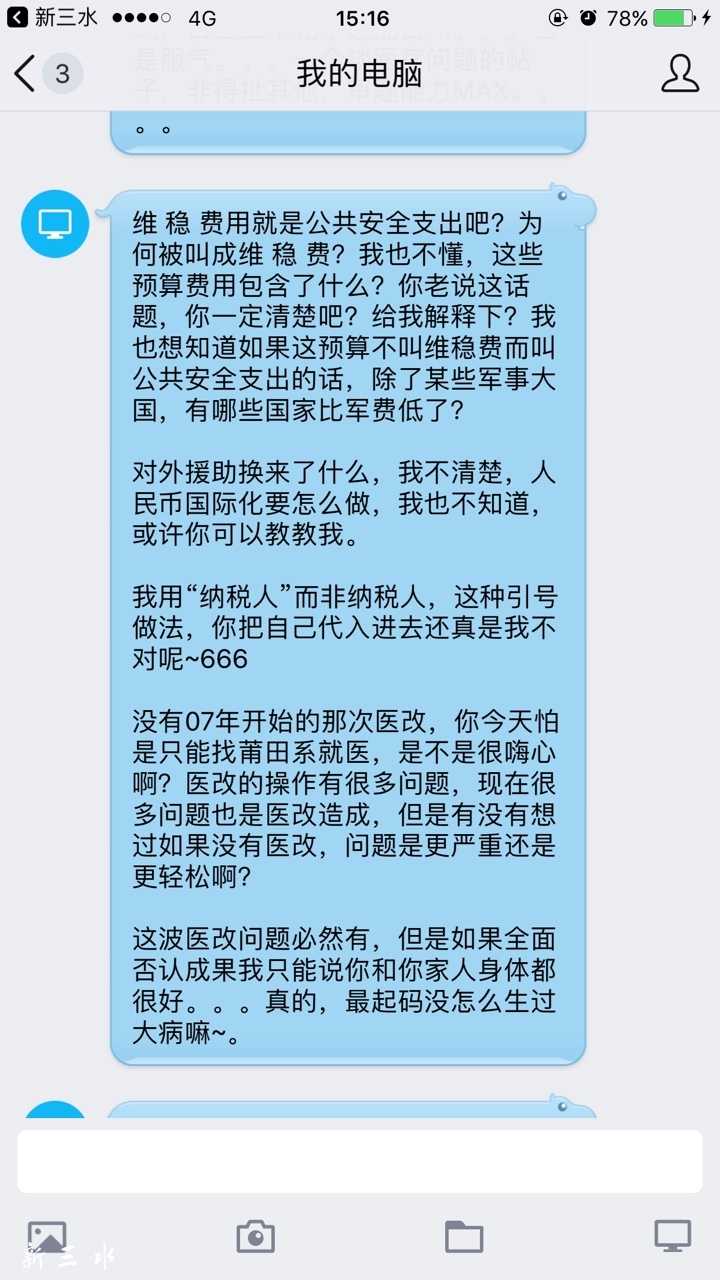The image size is (720, 1280).
Task: Open the camera to take a photo
Action: click(x=255, y=1237)
